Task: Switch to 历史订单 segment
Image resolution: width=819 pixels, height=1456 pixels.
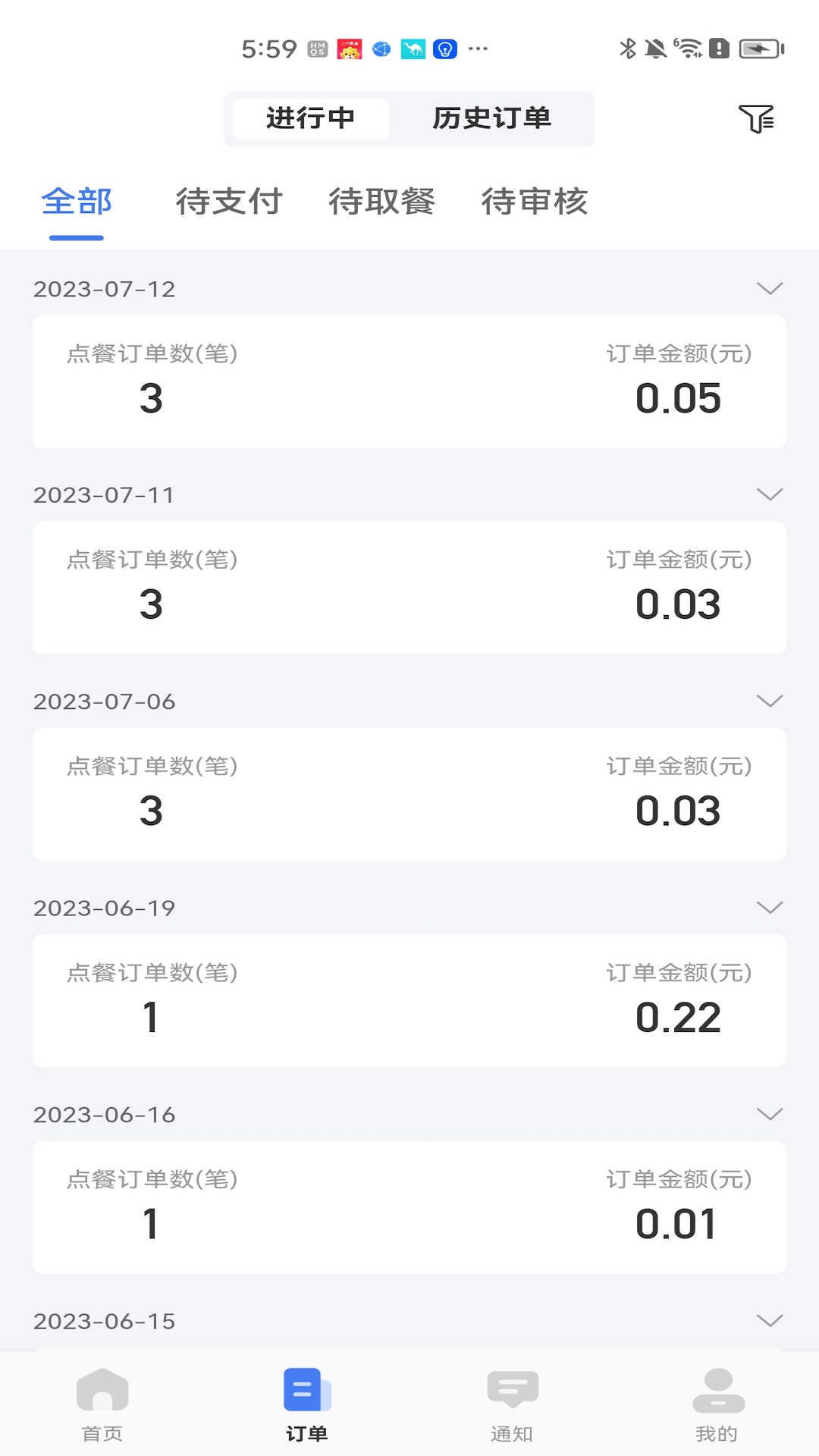Action: coord(491,119)
